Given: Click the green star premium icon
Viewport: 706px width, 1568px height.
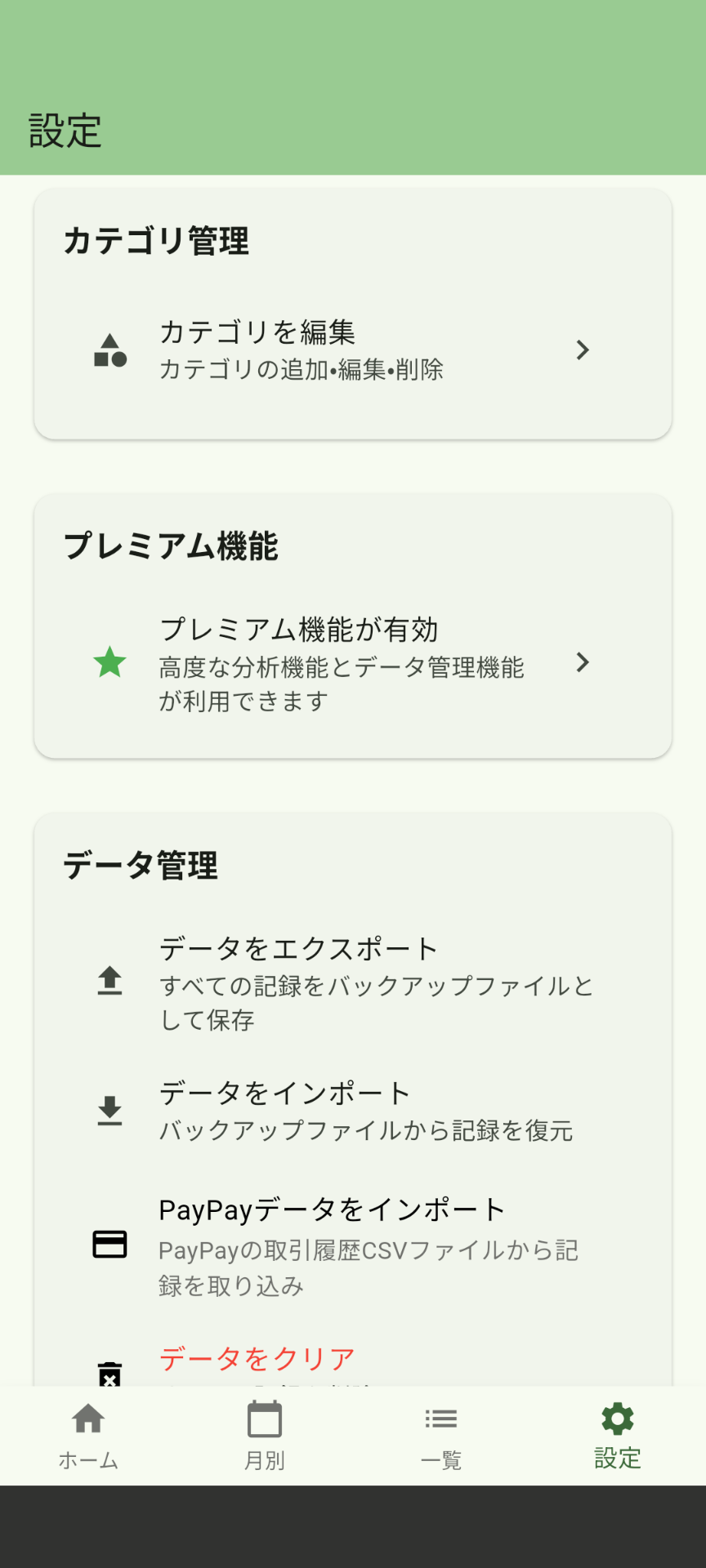Looking at the screenshot, I should pos(109,663).
